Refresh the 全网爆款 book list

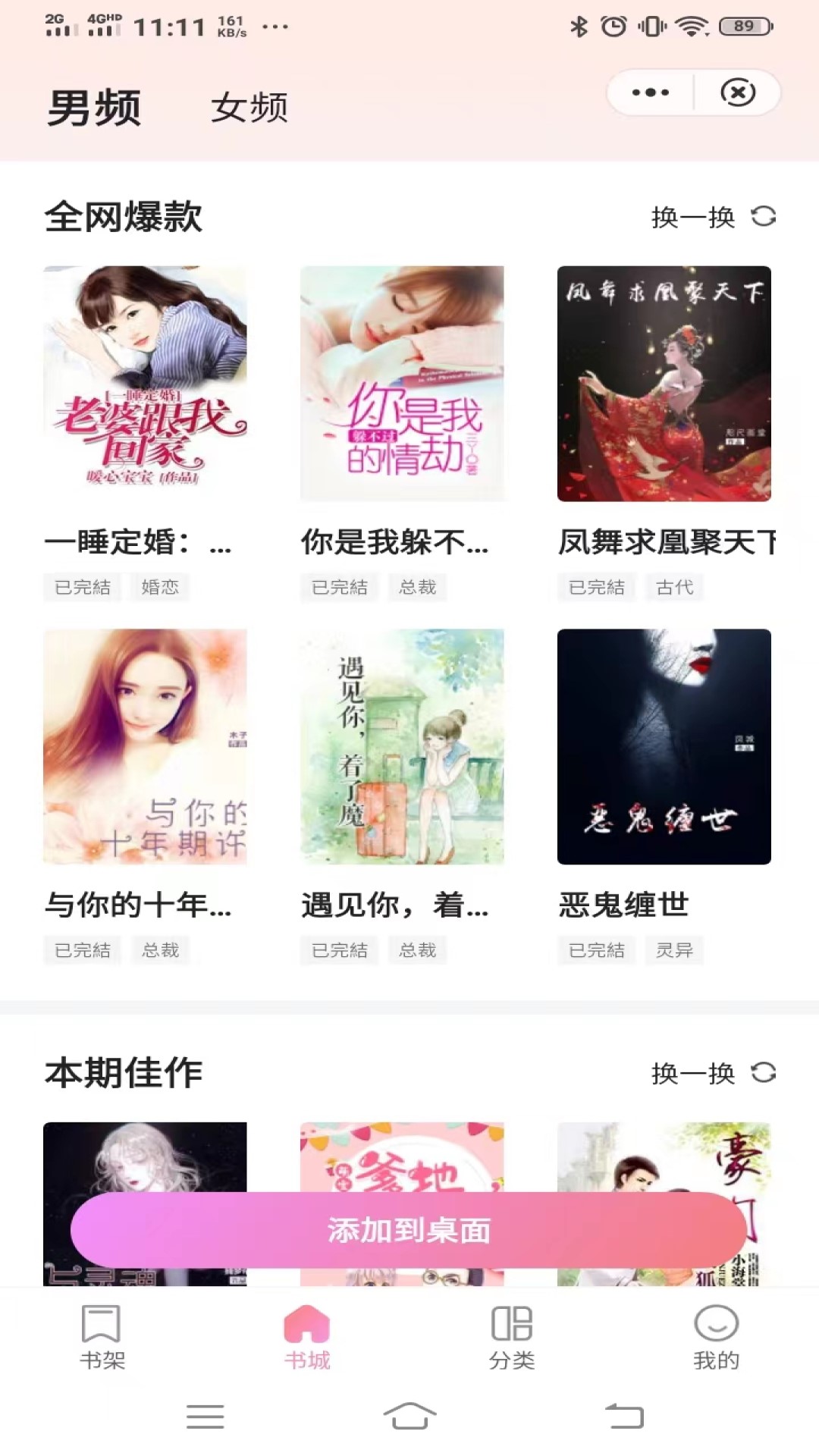click(713, 217)
